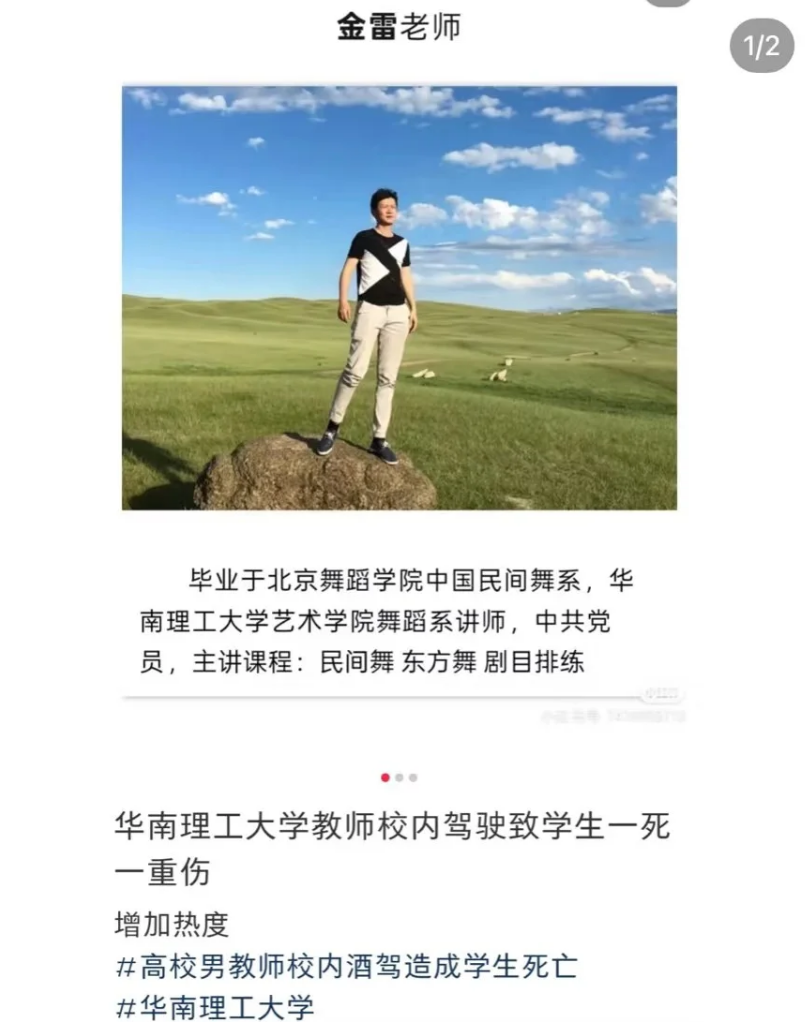Open the #华南理工大学 hashtag
The height and width of the screenshot is (1022, 805).
pyautogui.click(x=215, y=1005)
